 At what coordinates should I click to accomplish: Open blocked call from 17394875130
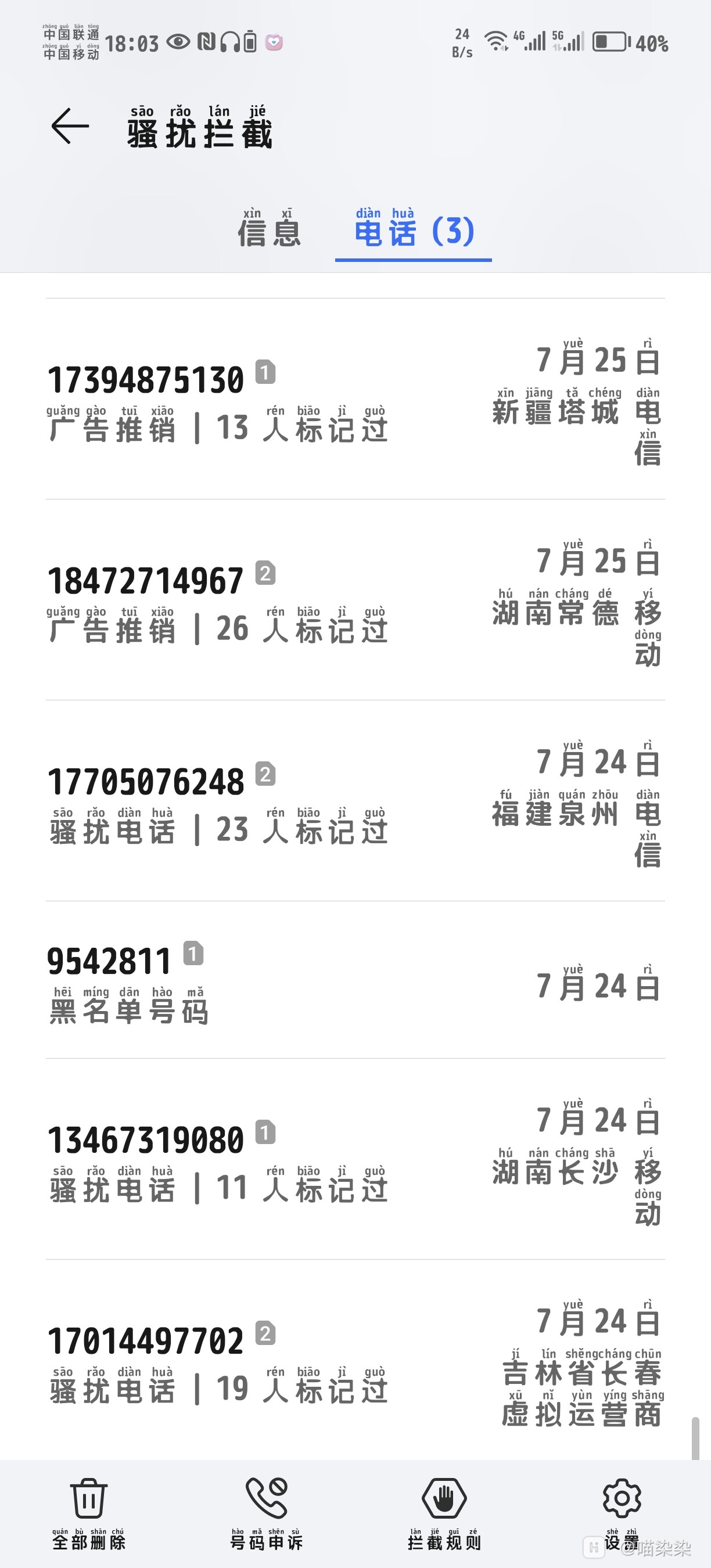tap(355, 400)
